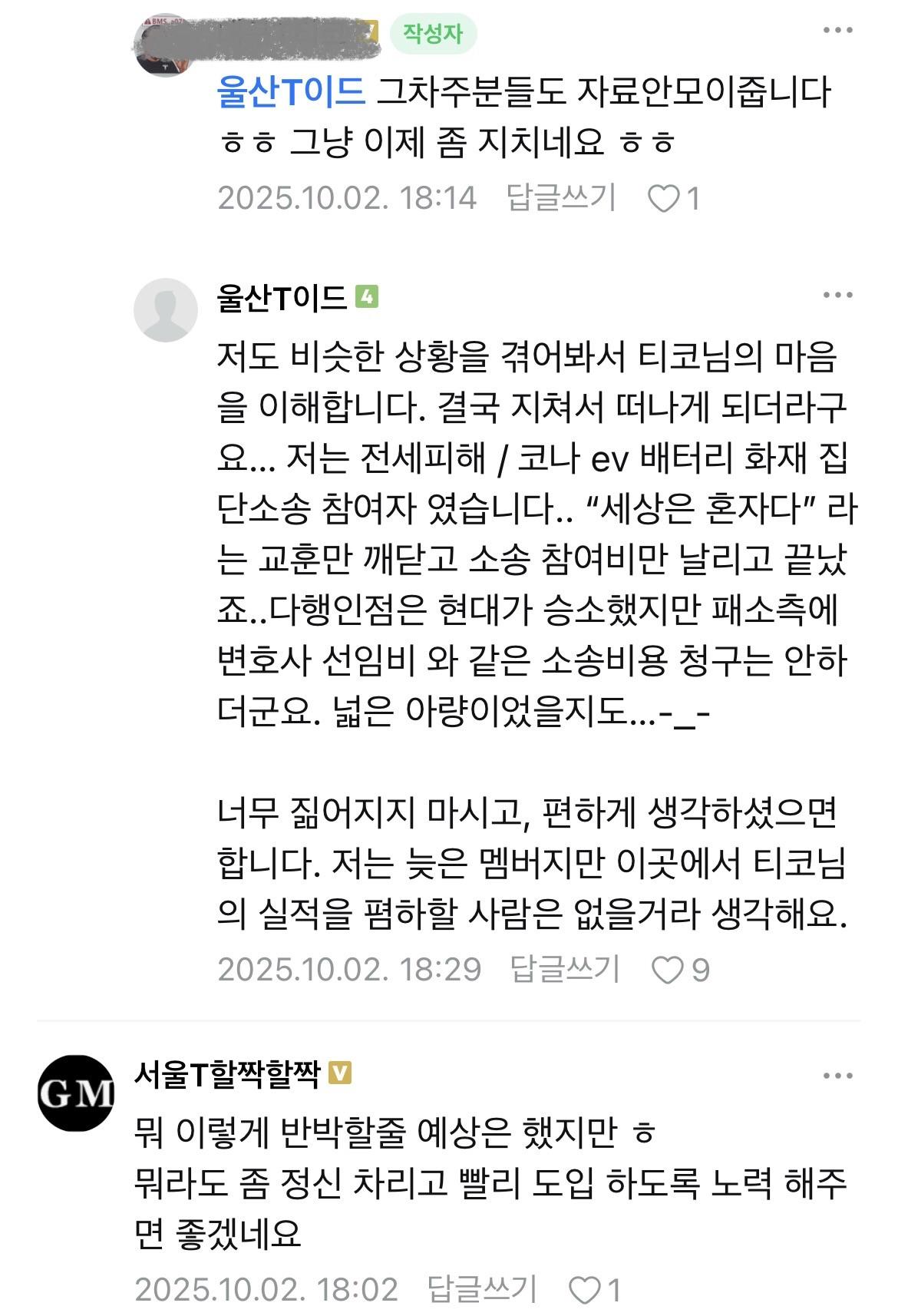
Task: Tap 답글쓰기 under the 18:14 reply
Action: [x=561, y=198]
